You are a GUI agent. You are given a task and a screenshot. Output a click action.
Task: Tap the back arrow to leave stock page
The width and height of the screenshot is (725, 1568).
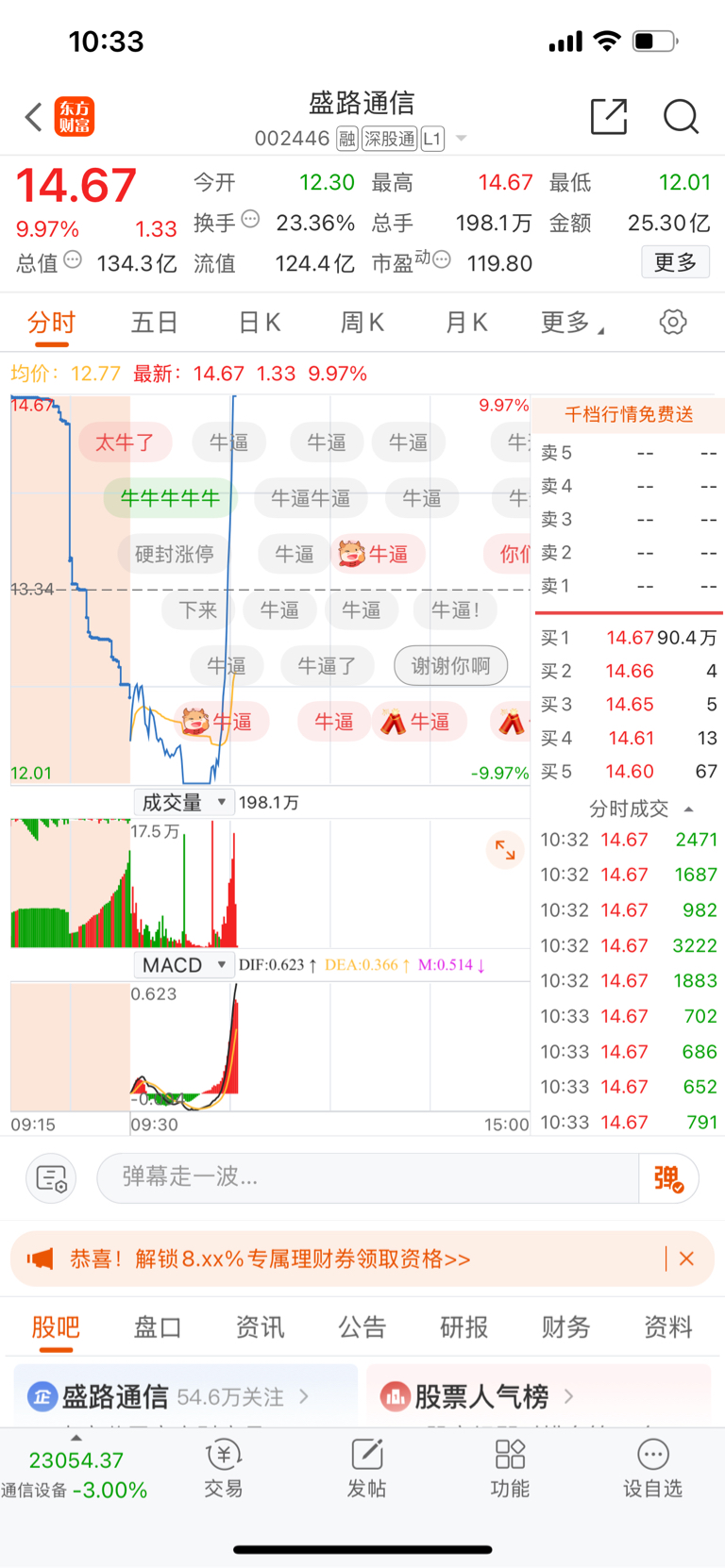pos(29,117)
